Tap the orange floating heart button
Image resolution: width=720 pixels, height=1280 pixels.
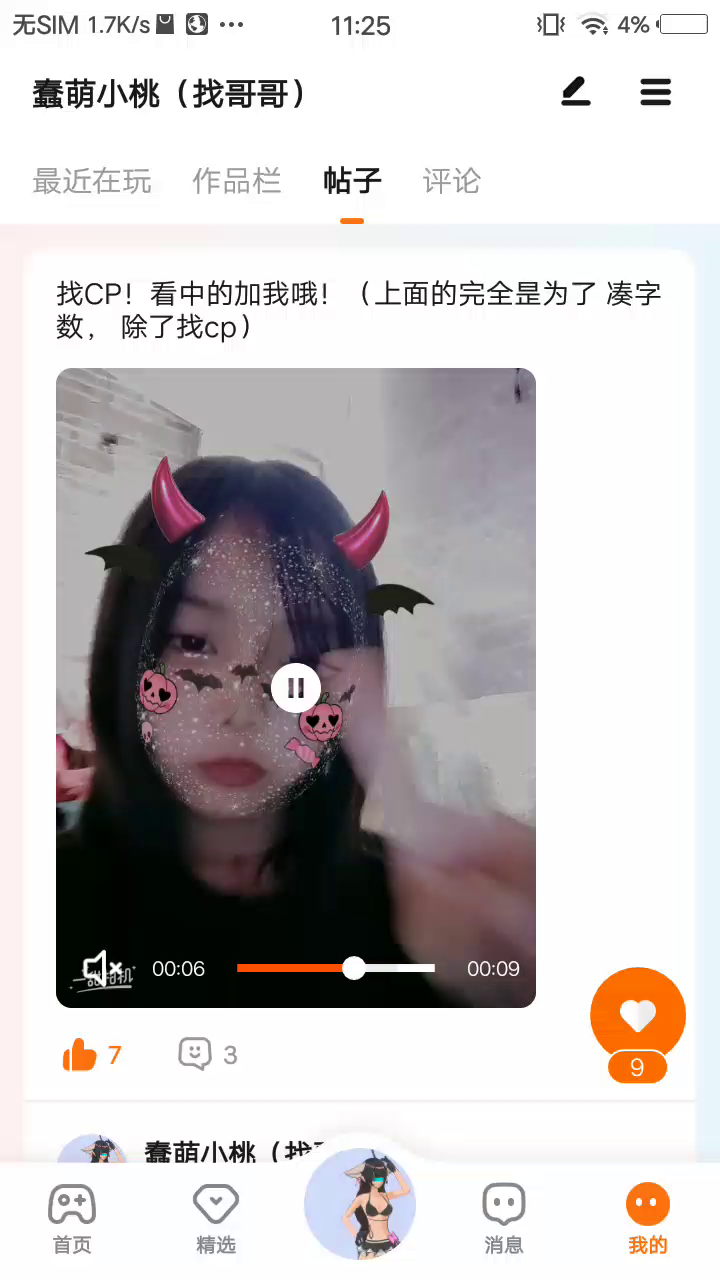638,1015
